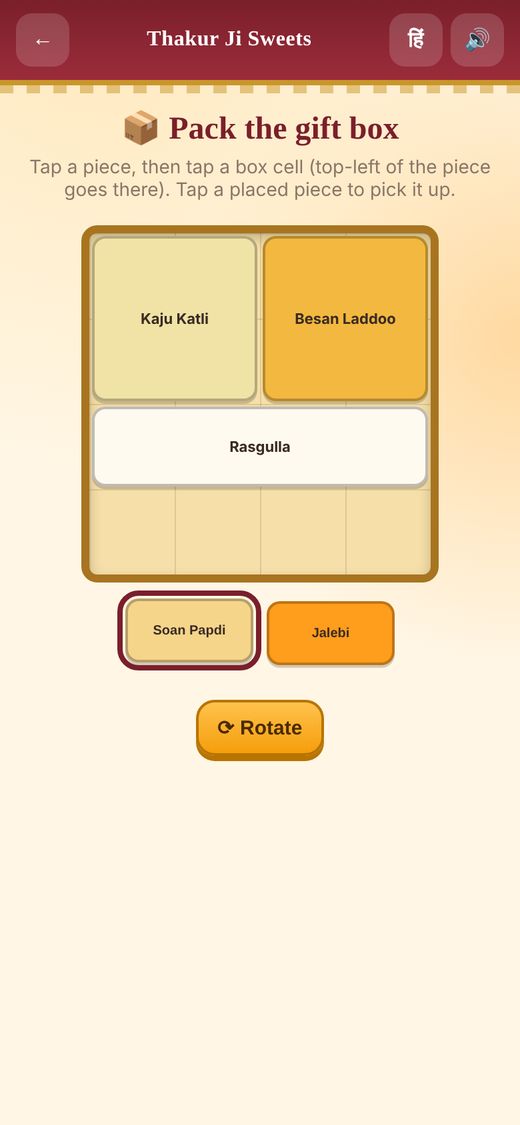
Task: Pick up the placed Rasgulla piece
Action: [260, 447]
